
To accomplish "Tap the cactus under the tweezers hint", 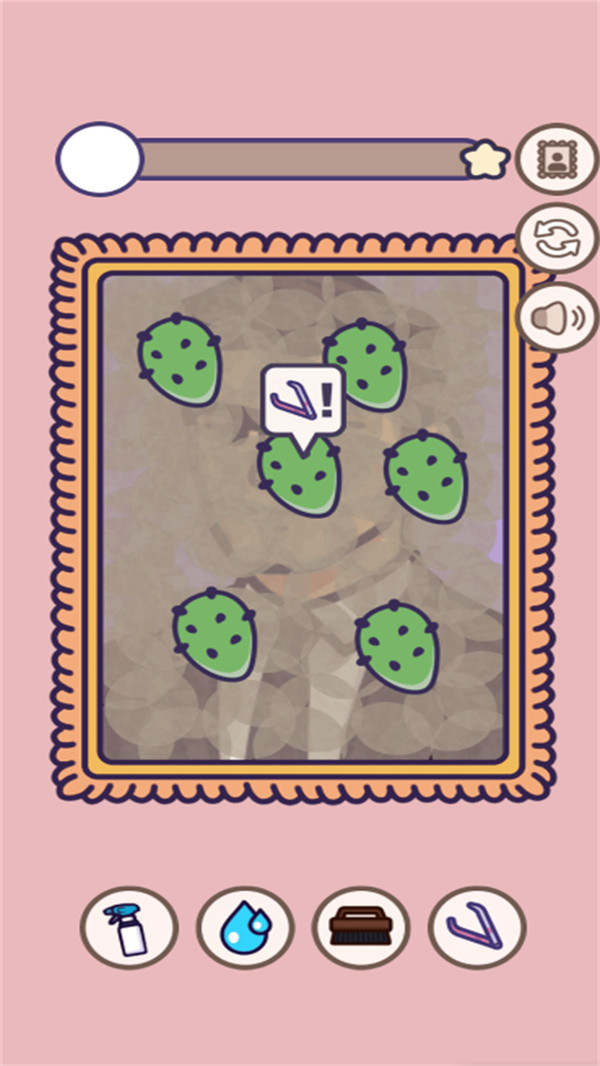I will [299, 476].
